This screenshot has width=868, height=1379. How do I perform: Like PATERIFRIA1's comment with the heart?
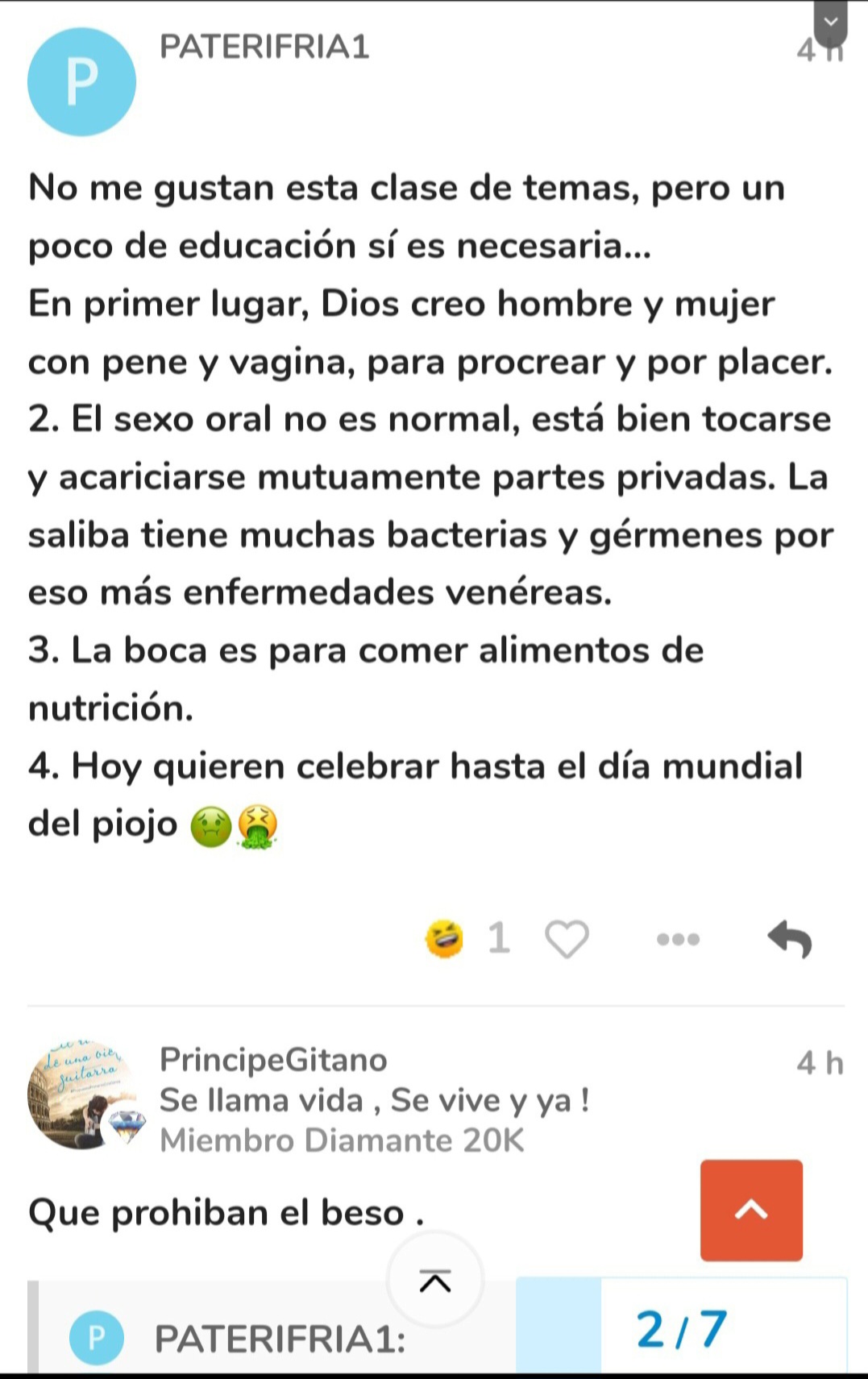567,939
